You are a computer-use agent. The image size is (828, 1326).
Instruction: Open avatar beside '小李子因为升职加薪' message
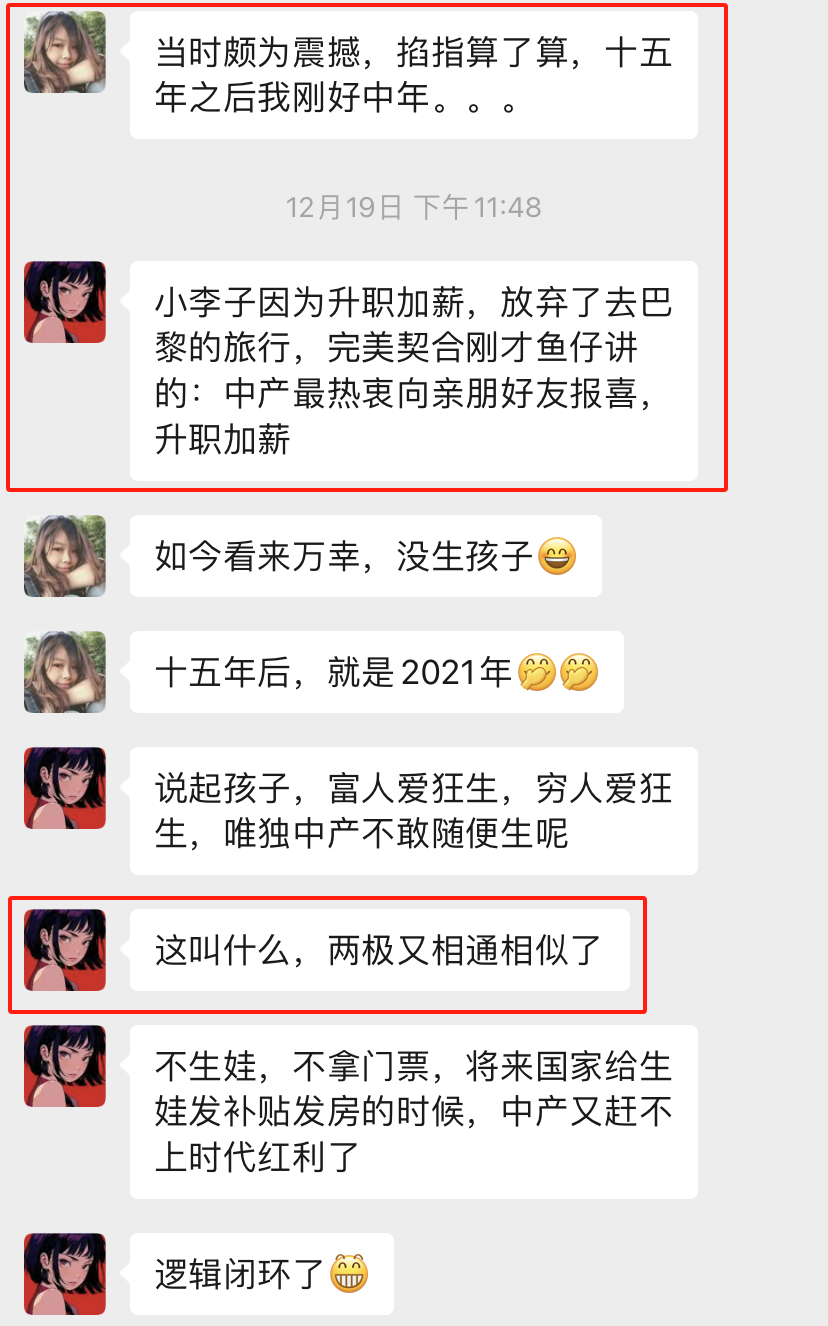[65, 302]
